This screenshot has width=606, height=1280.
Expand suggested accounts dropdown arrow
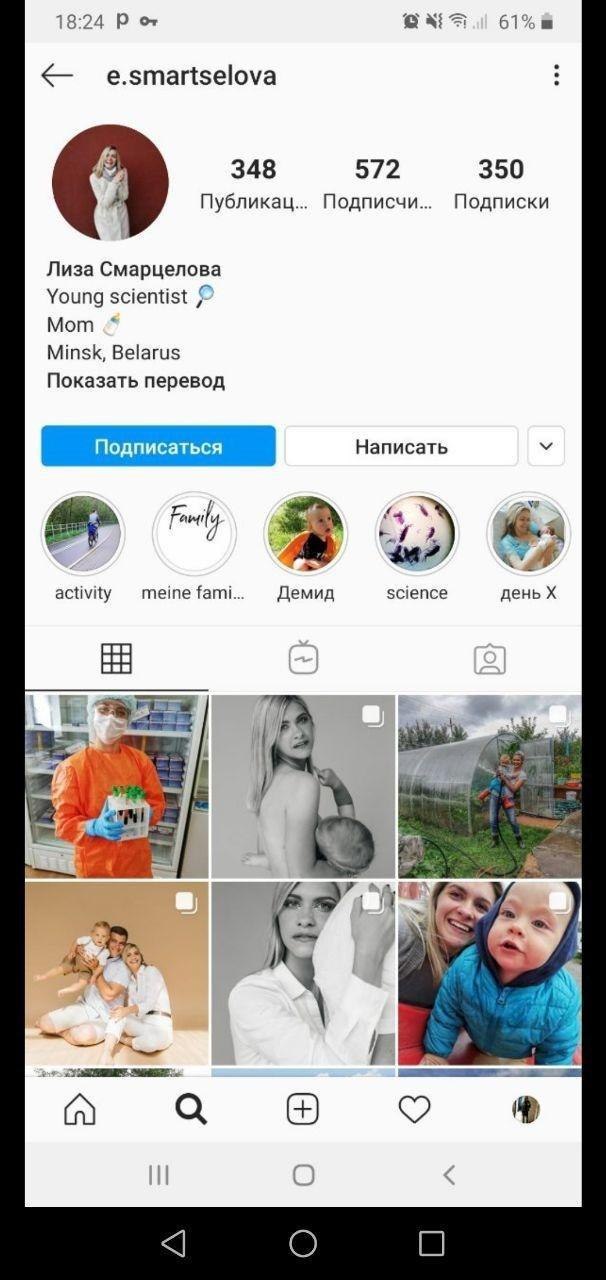546,446
